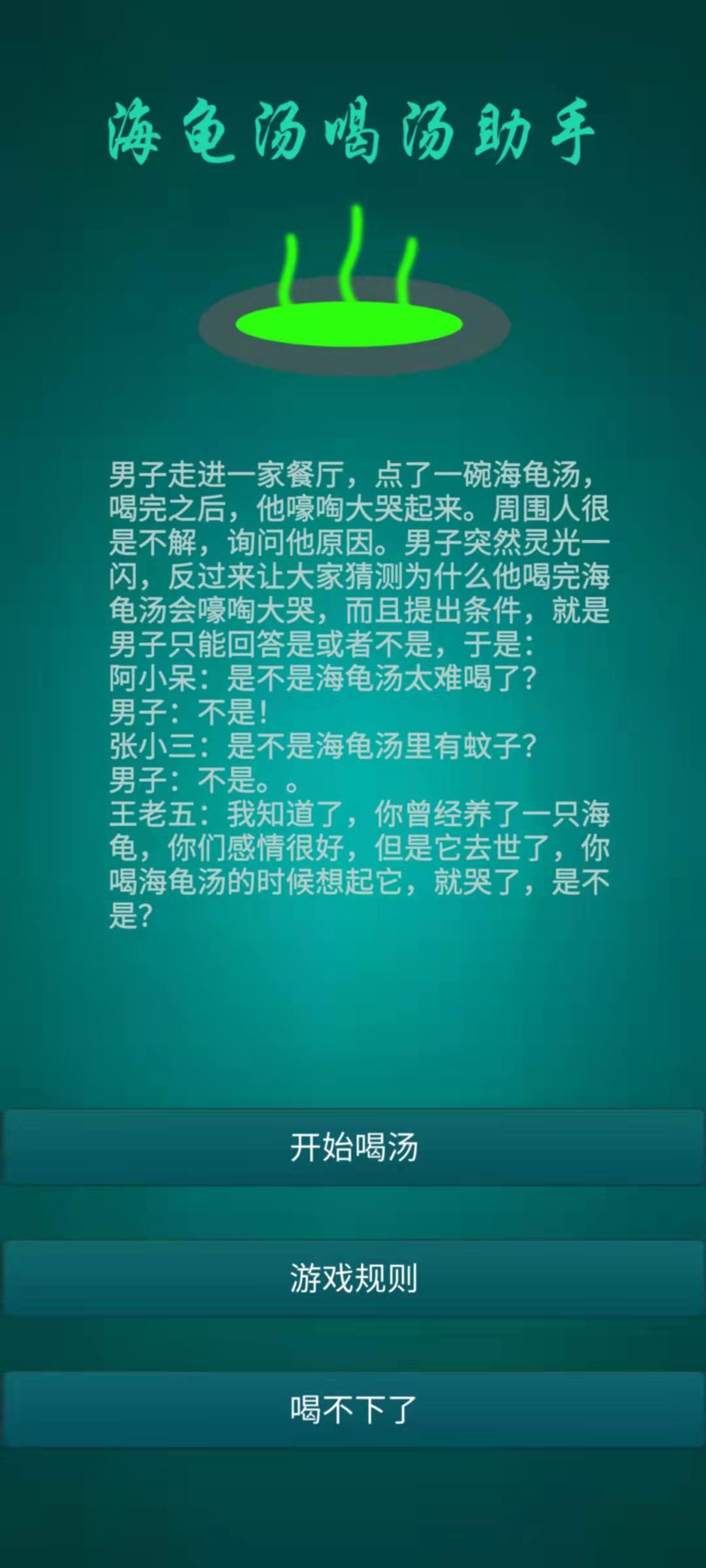
Task: Click 张小三's question about mosquitoes
Action: (x=320, y=745)
